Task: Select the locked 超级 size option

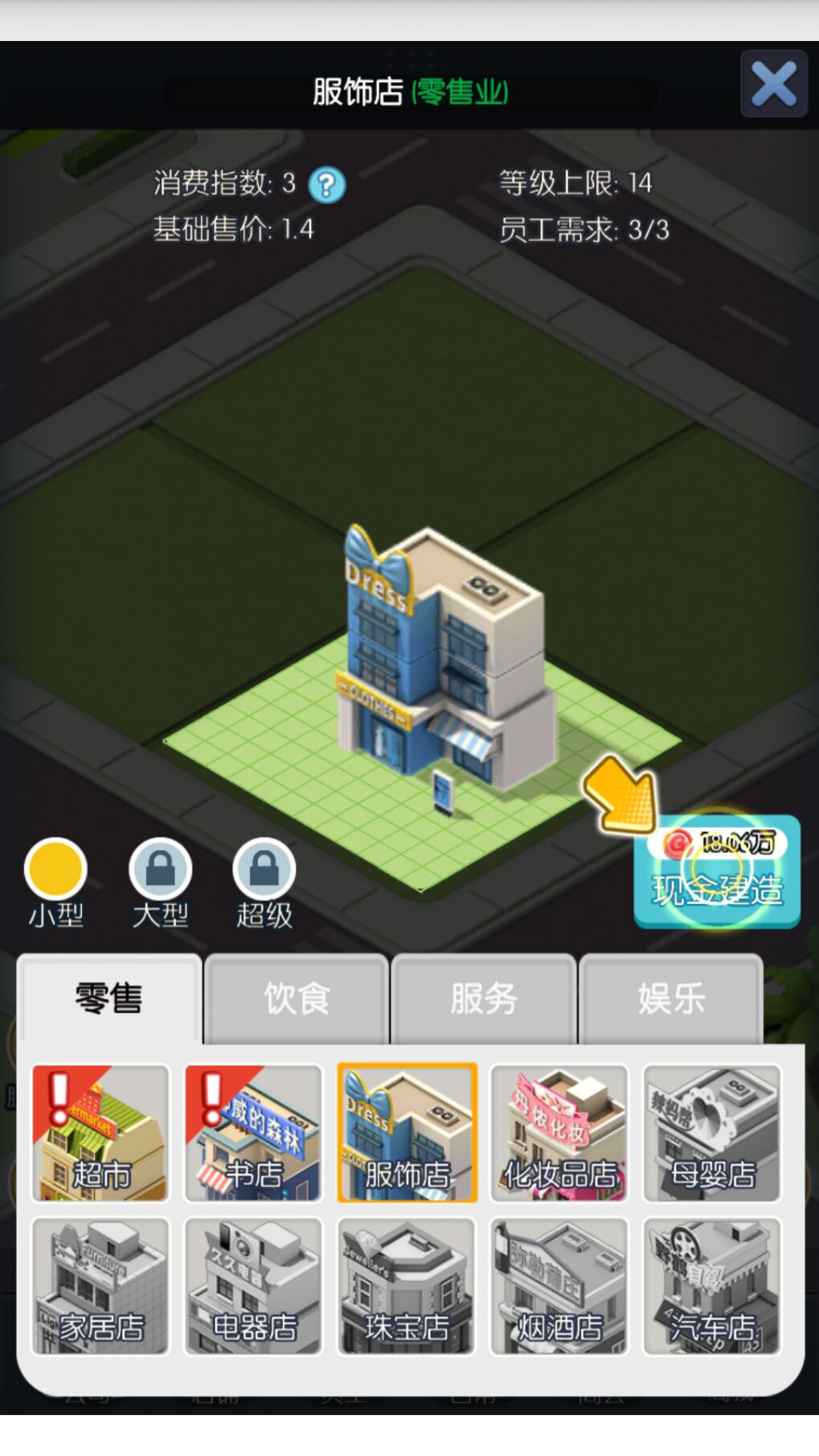Action: [x=264, y=869]
